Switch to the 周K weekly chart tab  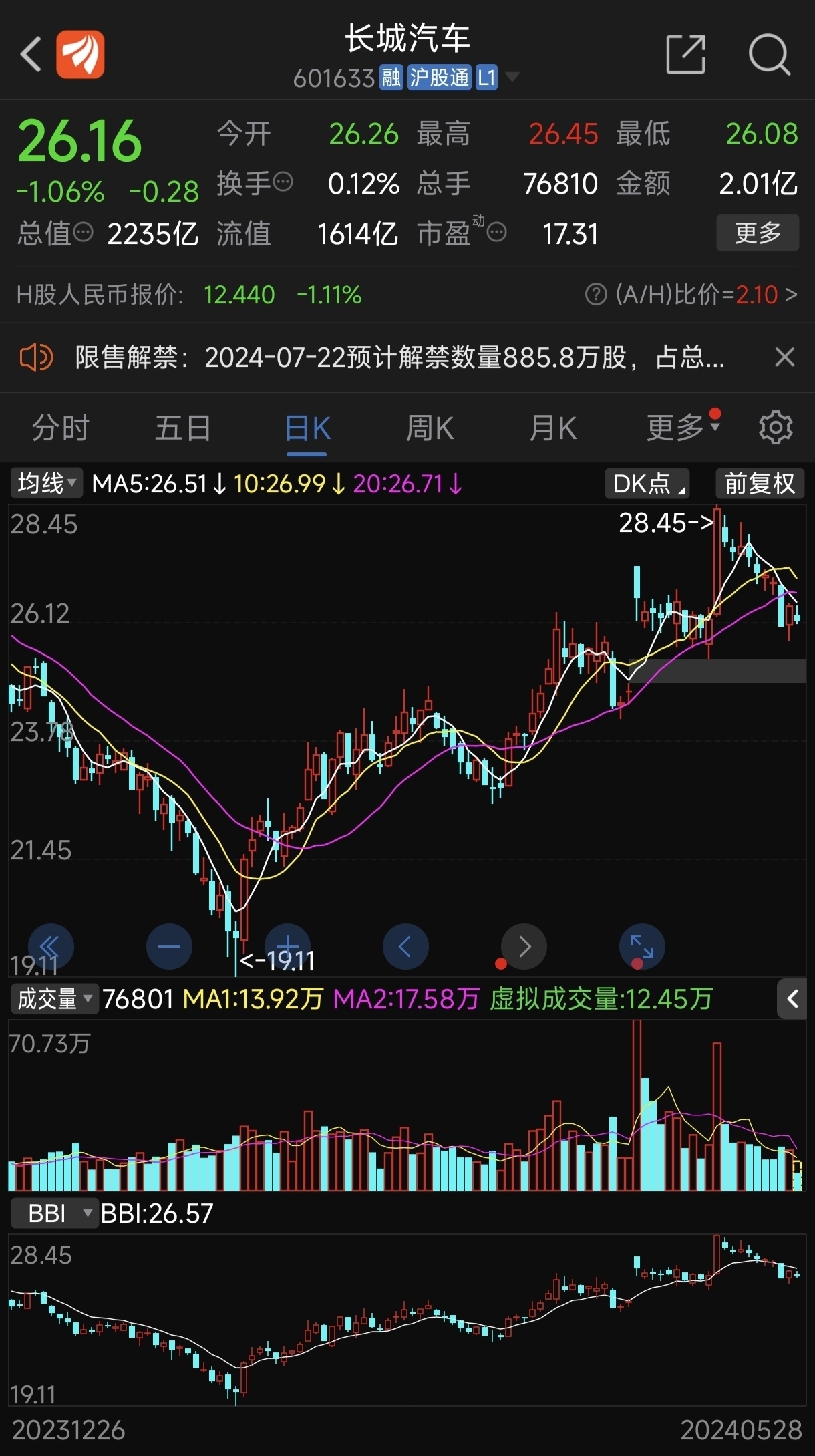[428, 427]
